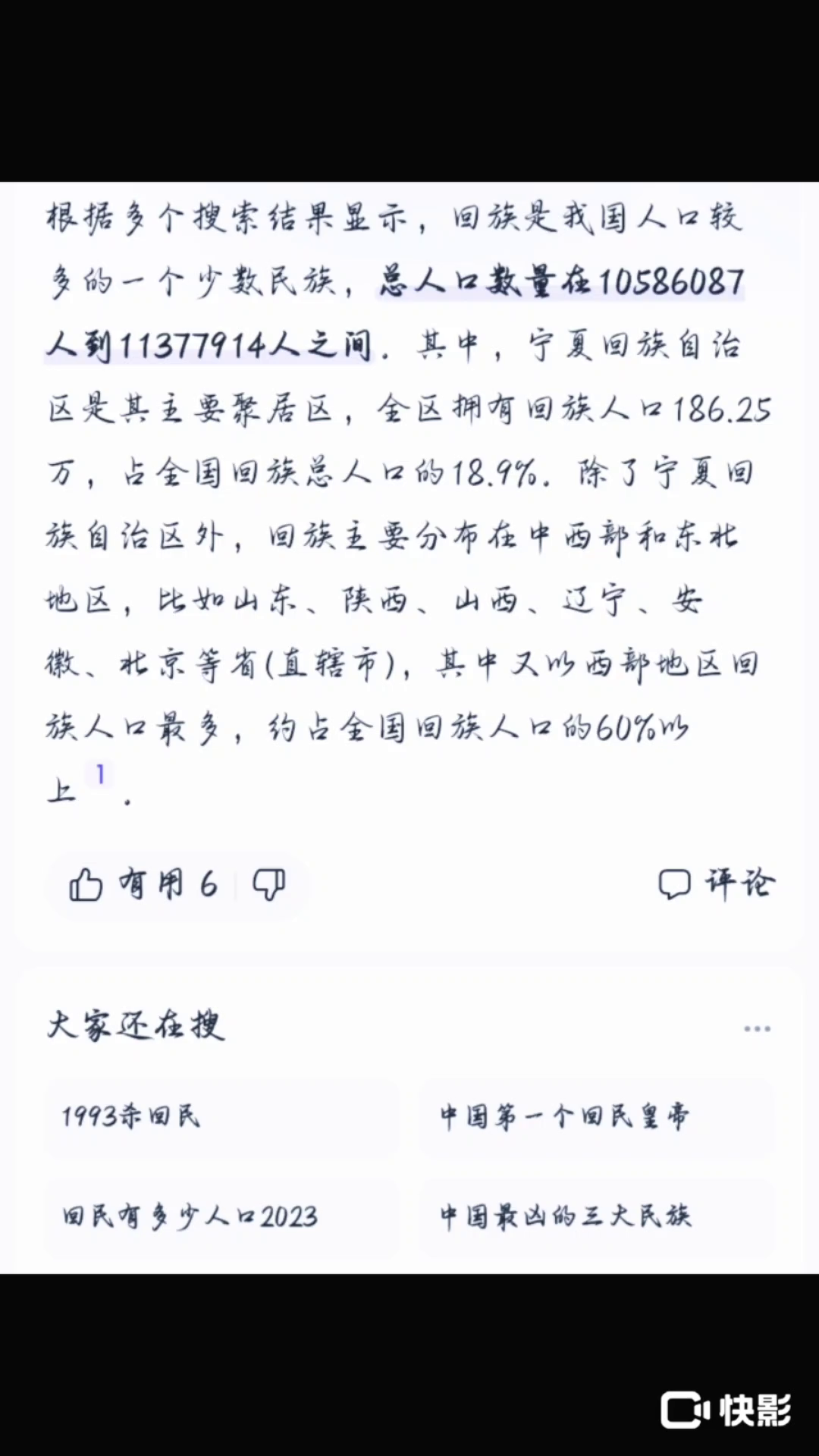
Task: Mark the answer as useful (有用)
Action: pos(143,885)
